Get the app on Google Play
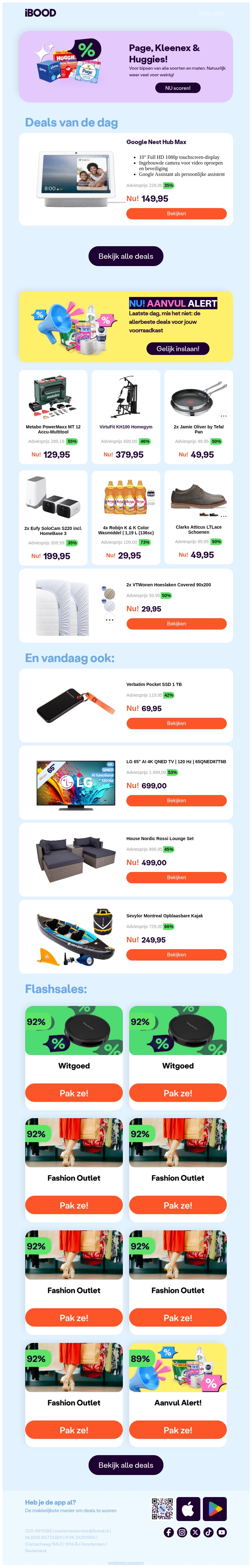Viewport: 252px width, 1568px height. (x=214, y=1509)
